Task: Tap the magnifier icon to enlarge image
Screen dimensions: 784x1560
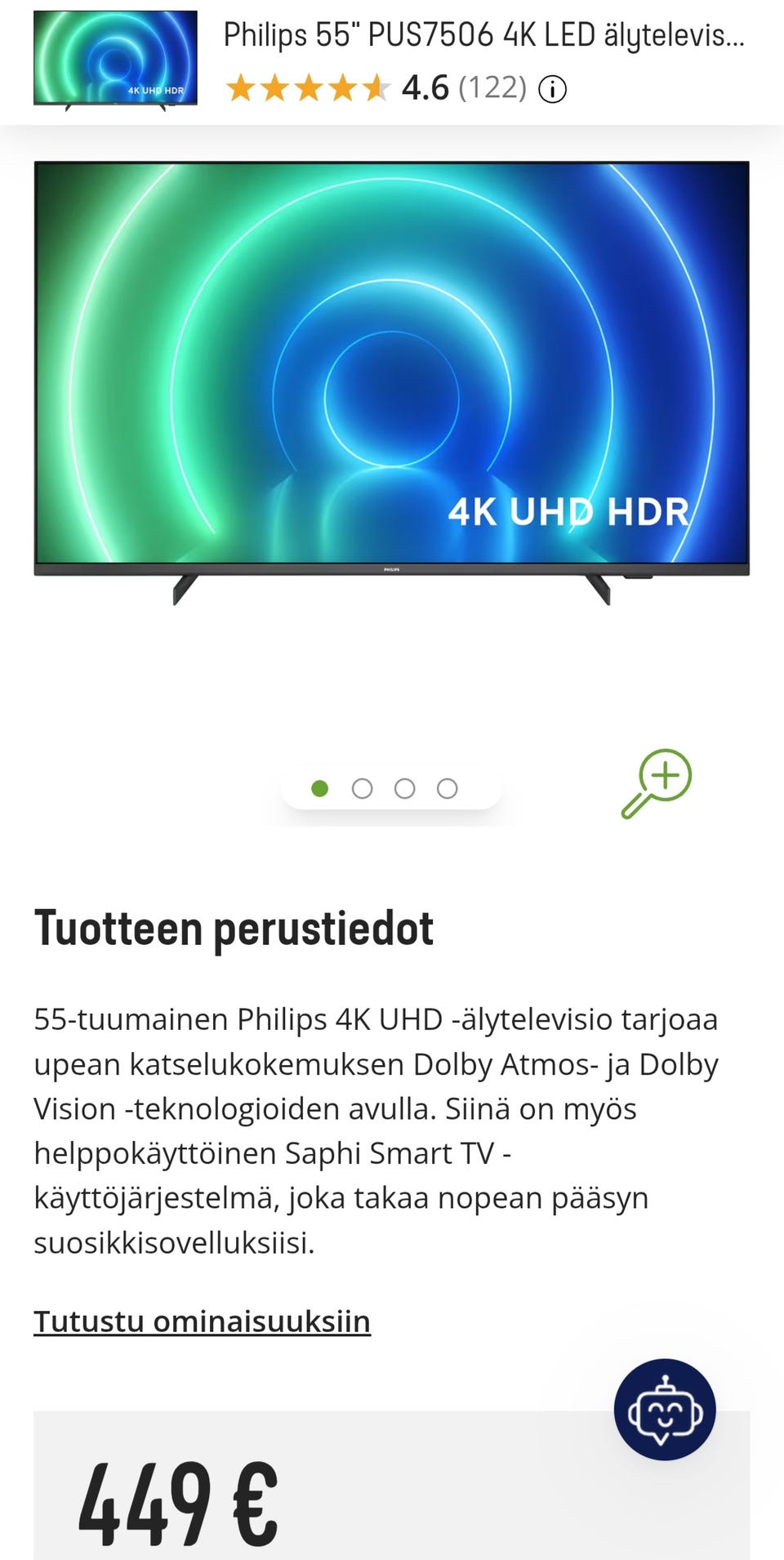Action: (657, 784)
